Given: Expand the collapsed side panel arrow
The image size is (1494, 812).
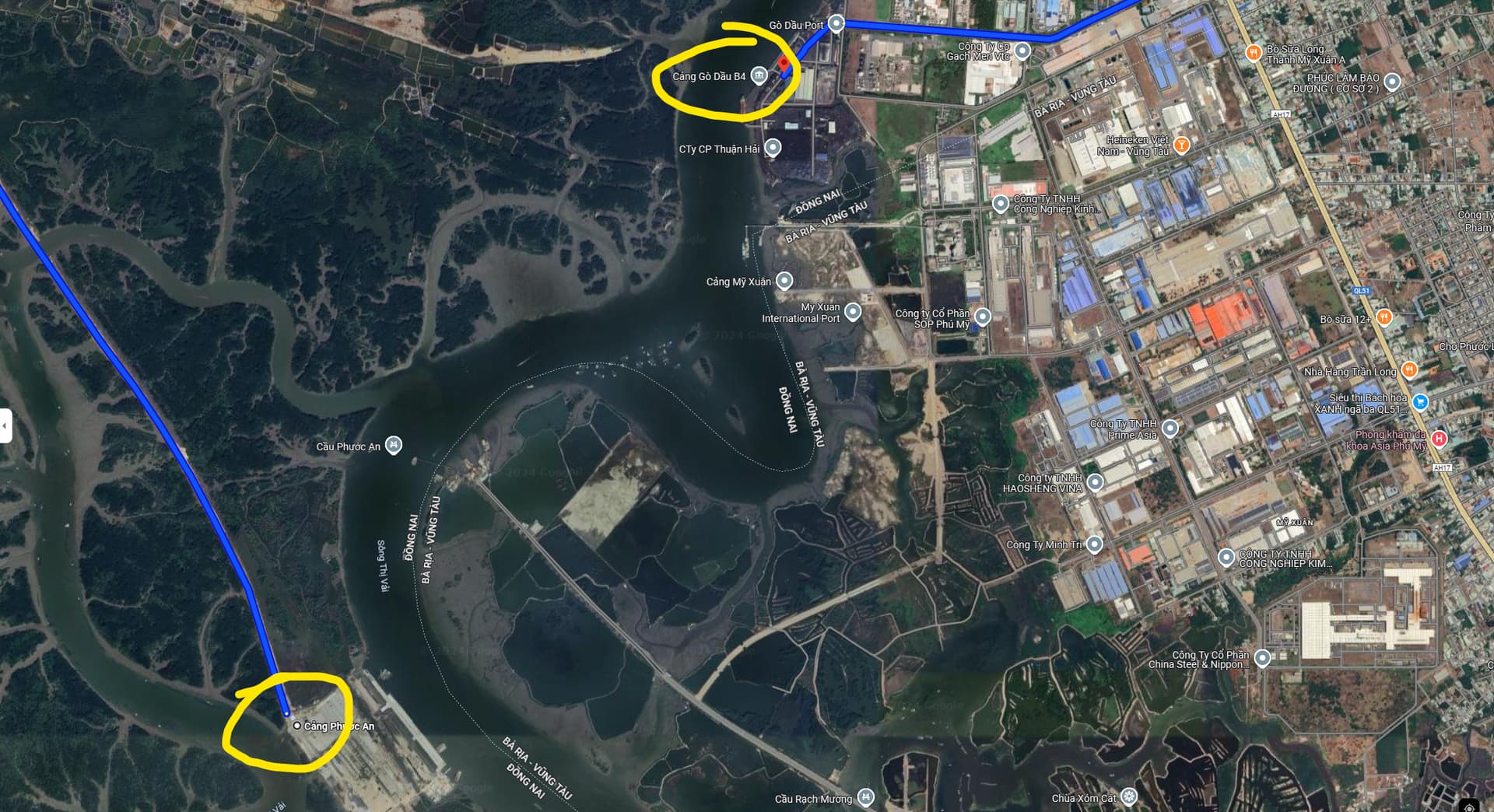Looking at the screenshot, I should pos(5,425).
